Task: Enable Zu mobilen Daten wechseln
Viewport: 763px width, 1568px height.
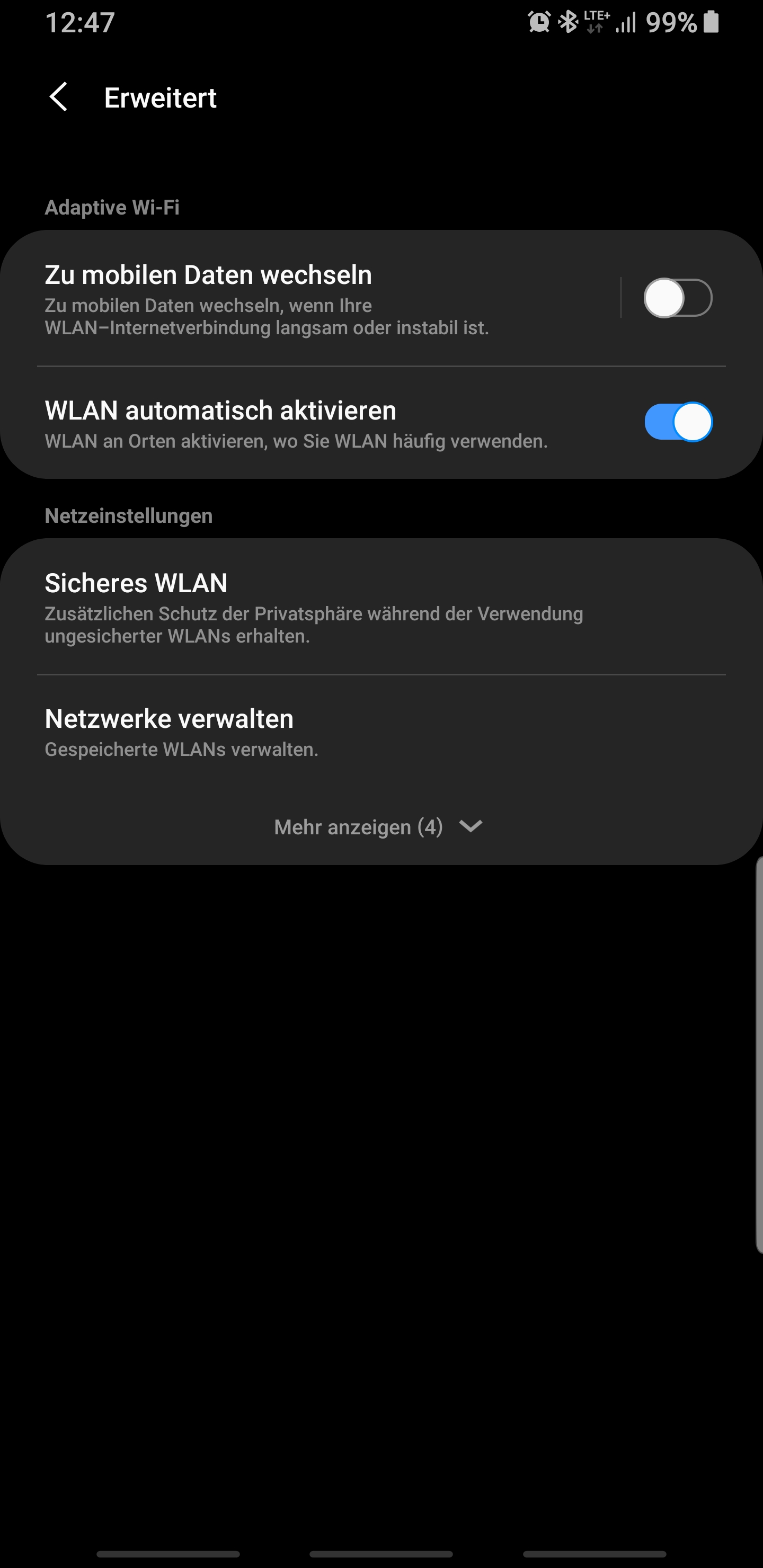Action: click(x=678, y=297)
